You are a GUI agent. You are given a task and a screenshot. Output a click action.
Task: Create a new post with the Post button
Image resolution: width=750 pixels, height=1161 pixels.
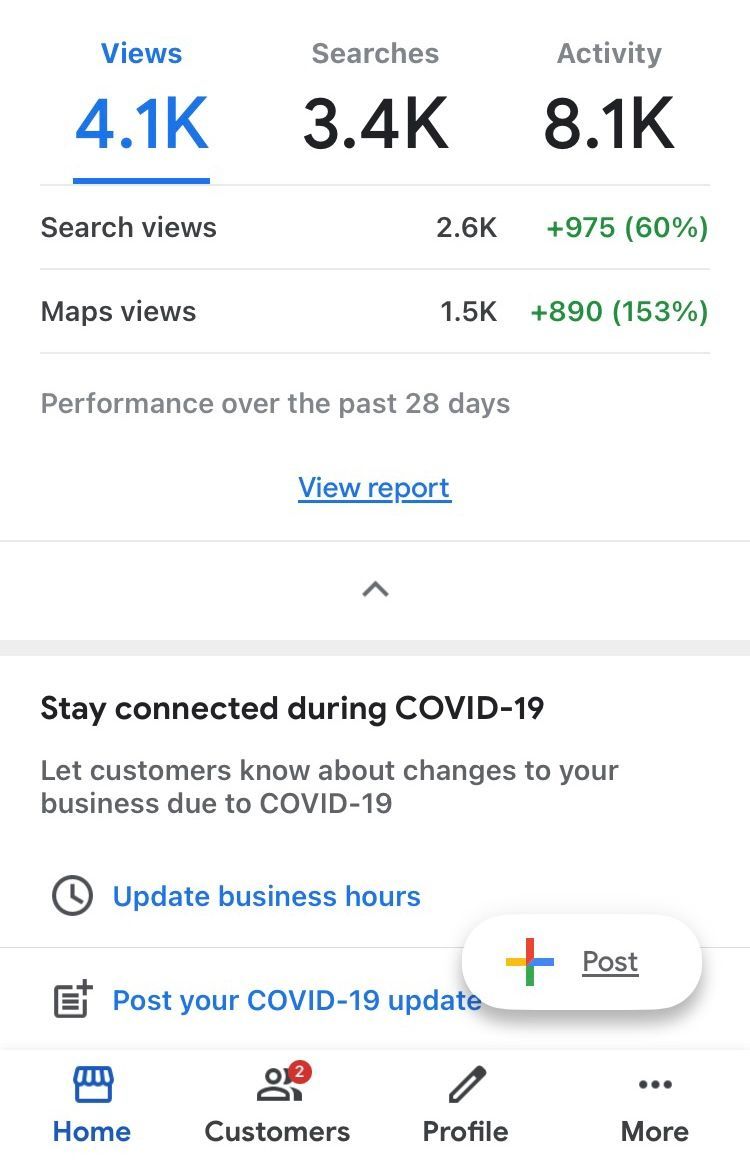click(x=582, y=962)
